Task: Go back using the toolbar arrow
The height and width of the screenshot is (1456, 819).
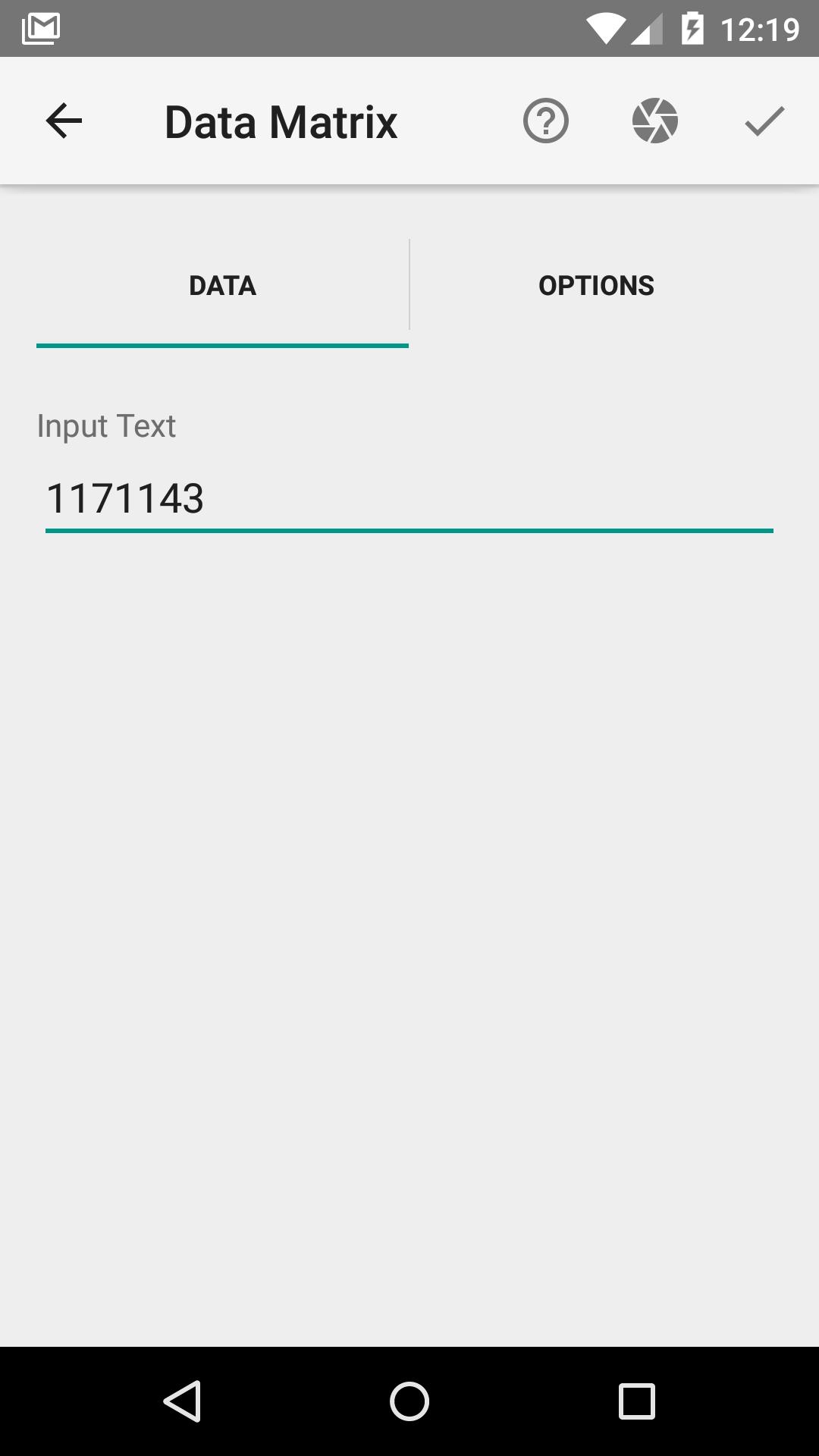Action: pos(64,121)
